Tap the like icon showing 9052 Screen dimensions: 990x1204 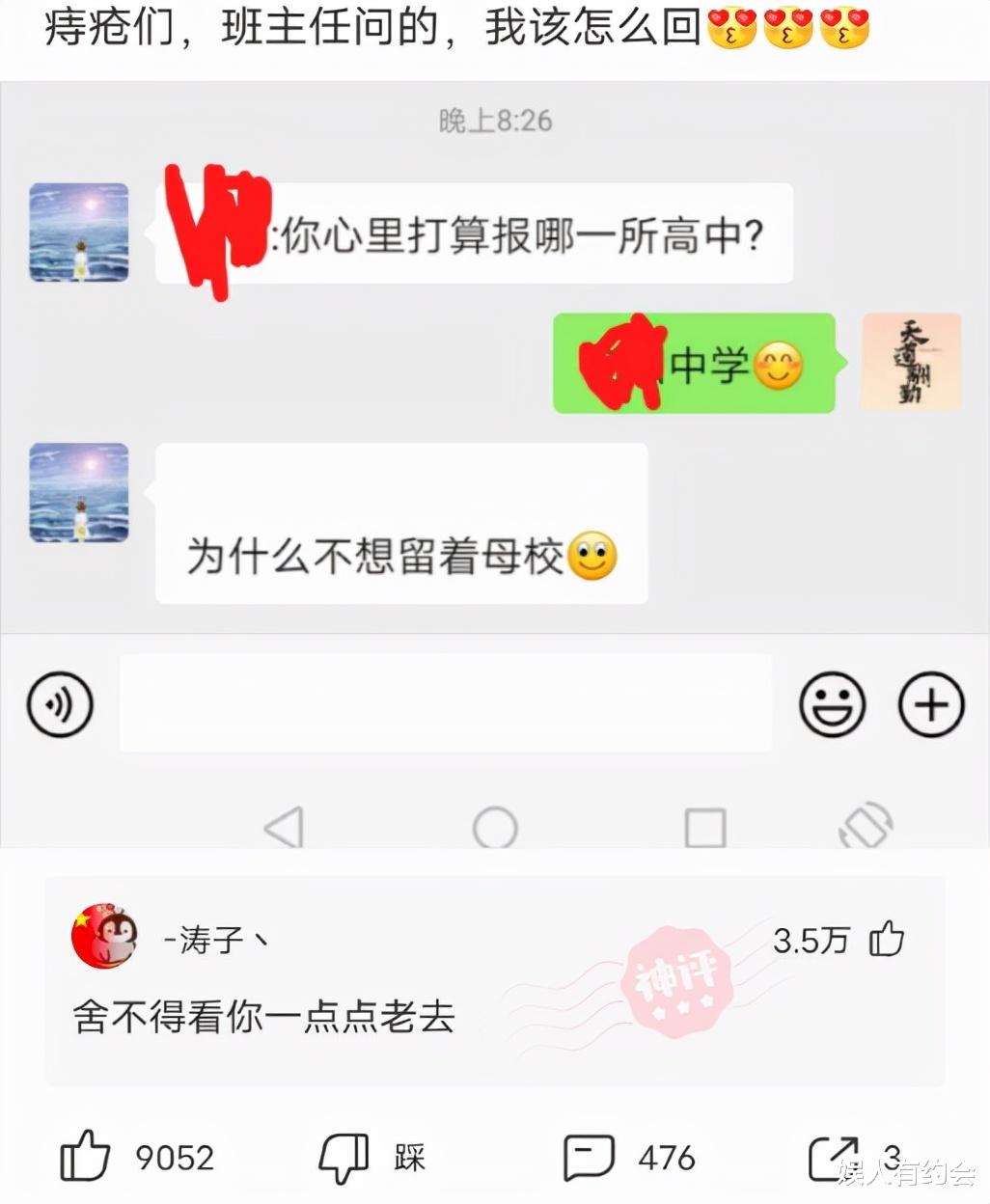coord(86,1156)
